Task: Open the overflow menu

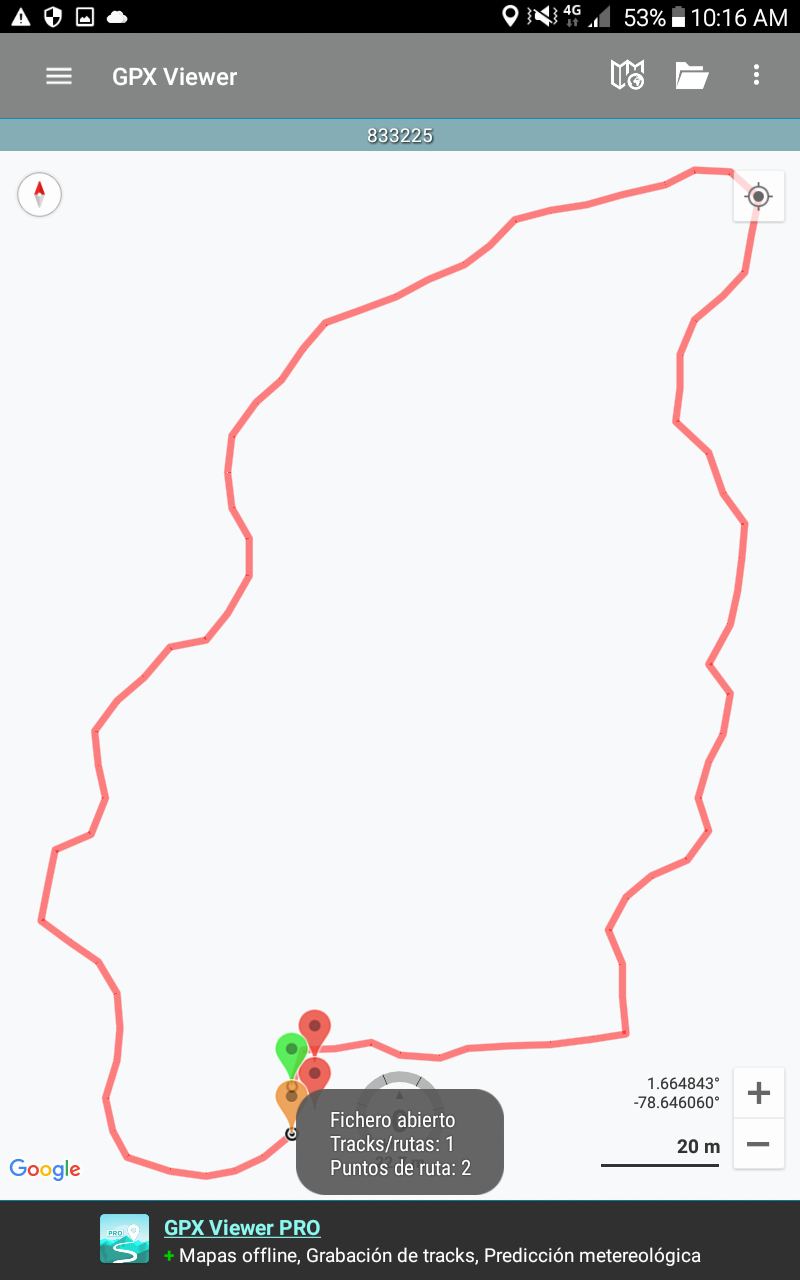Action: pyautogui.click(x=756, y=75)
